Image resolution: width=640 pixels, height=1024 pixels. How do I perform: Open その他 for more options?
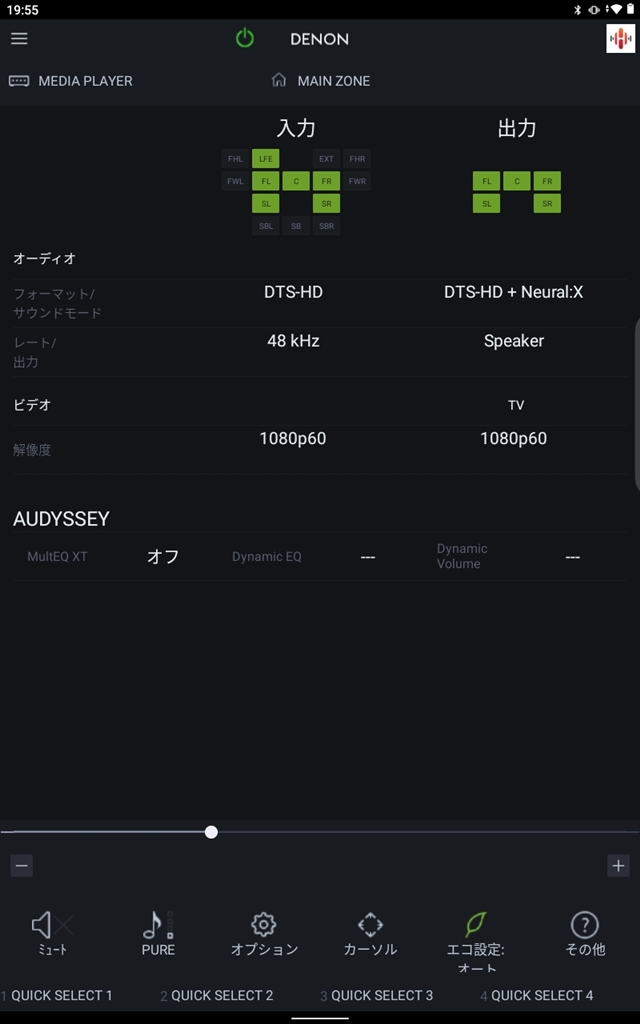585,934
